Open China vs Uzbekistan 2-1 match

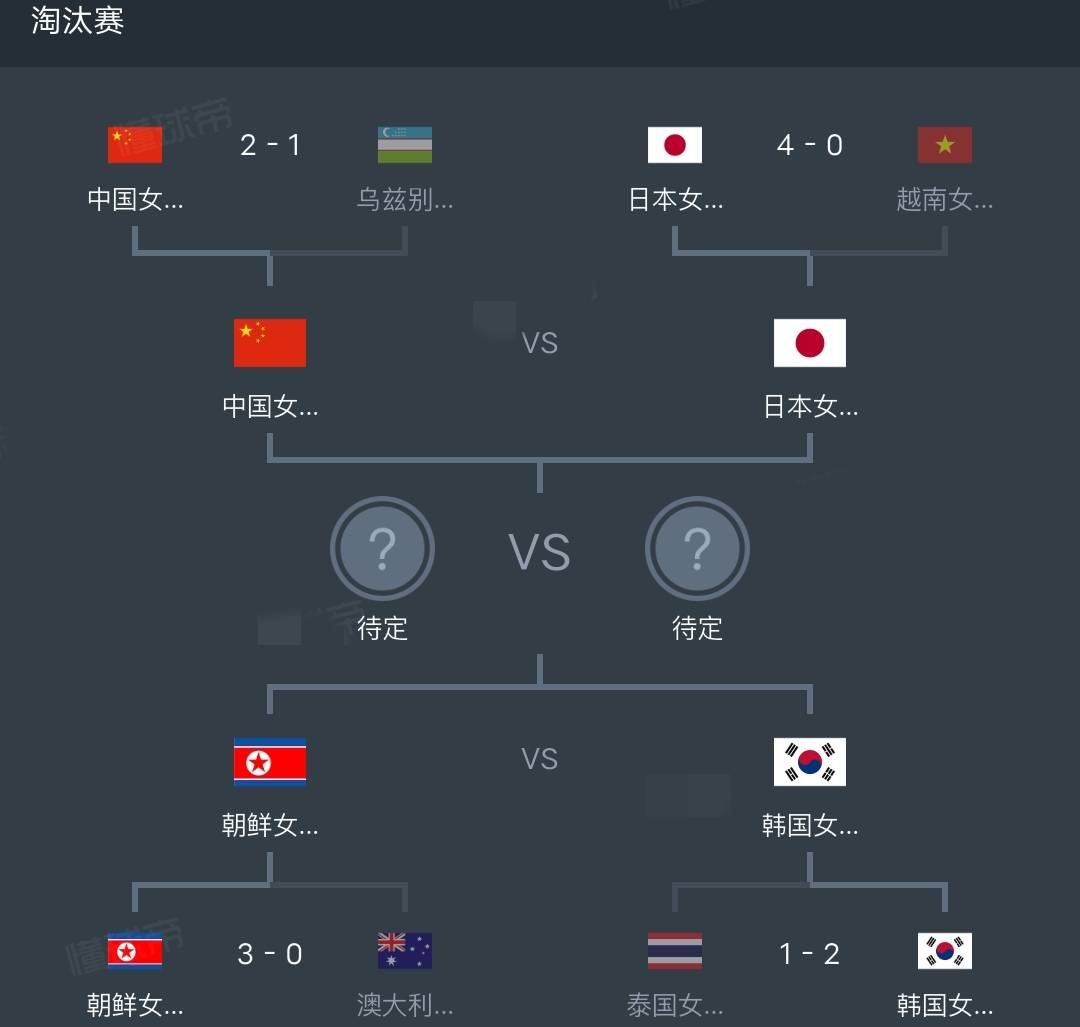270,146
